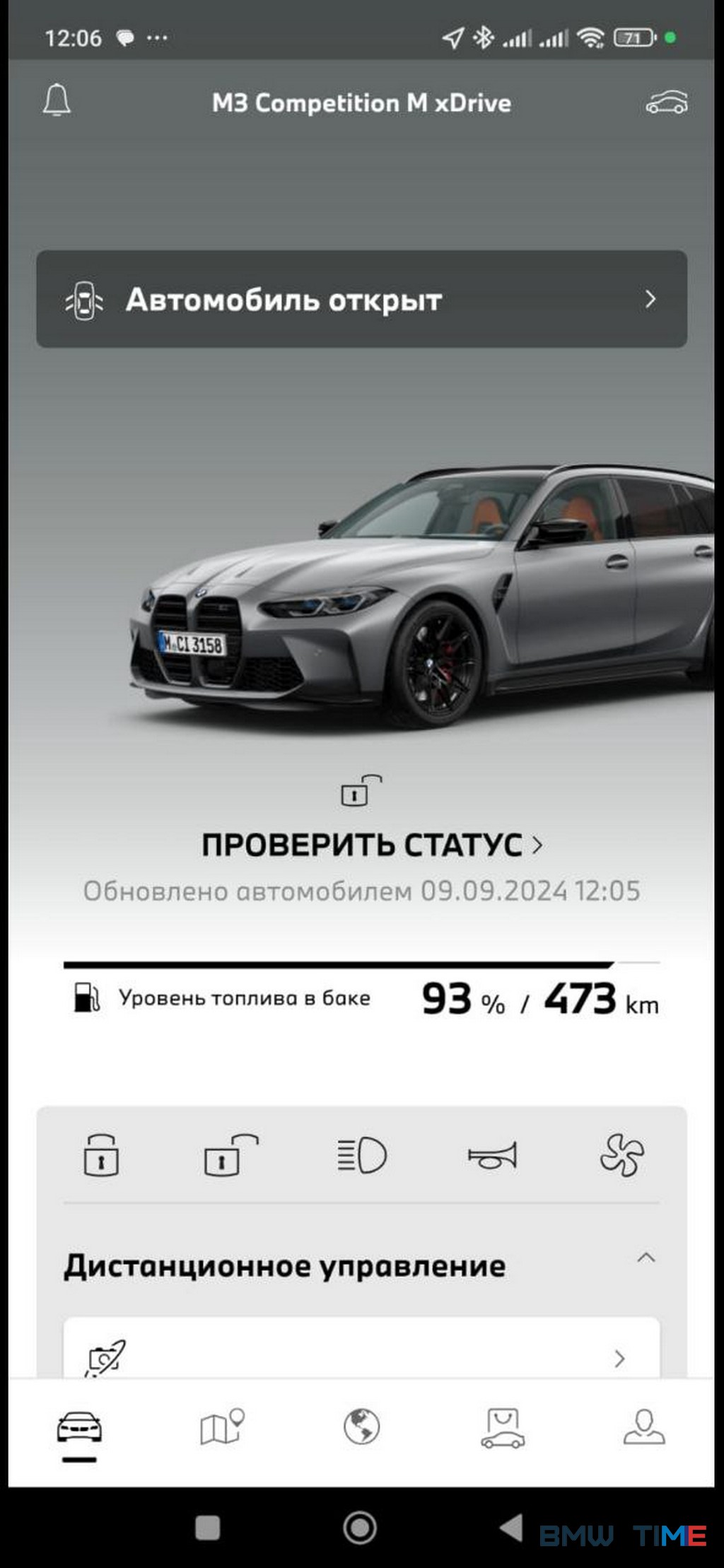The image size is (724, 1568).
Task: Tap Проверить статус link
Action: click(x=372, y=845)
